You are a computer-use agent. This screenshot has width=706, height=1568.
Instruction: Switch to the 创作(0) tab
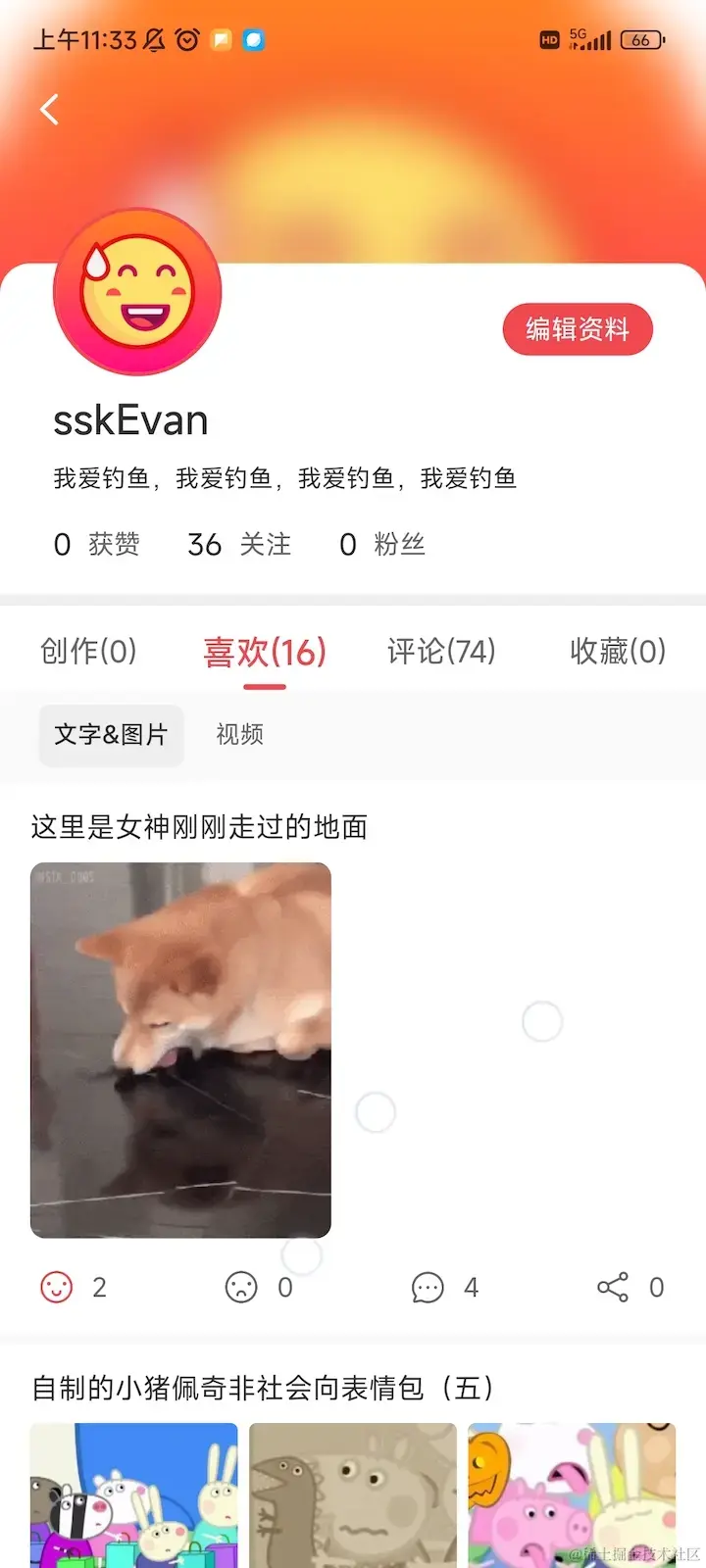click(x=88, y=651)
